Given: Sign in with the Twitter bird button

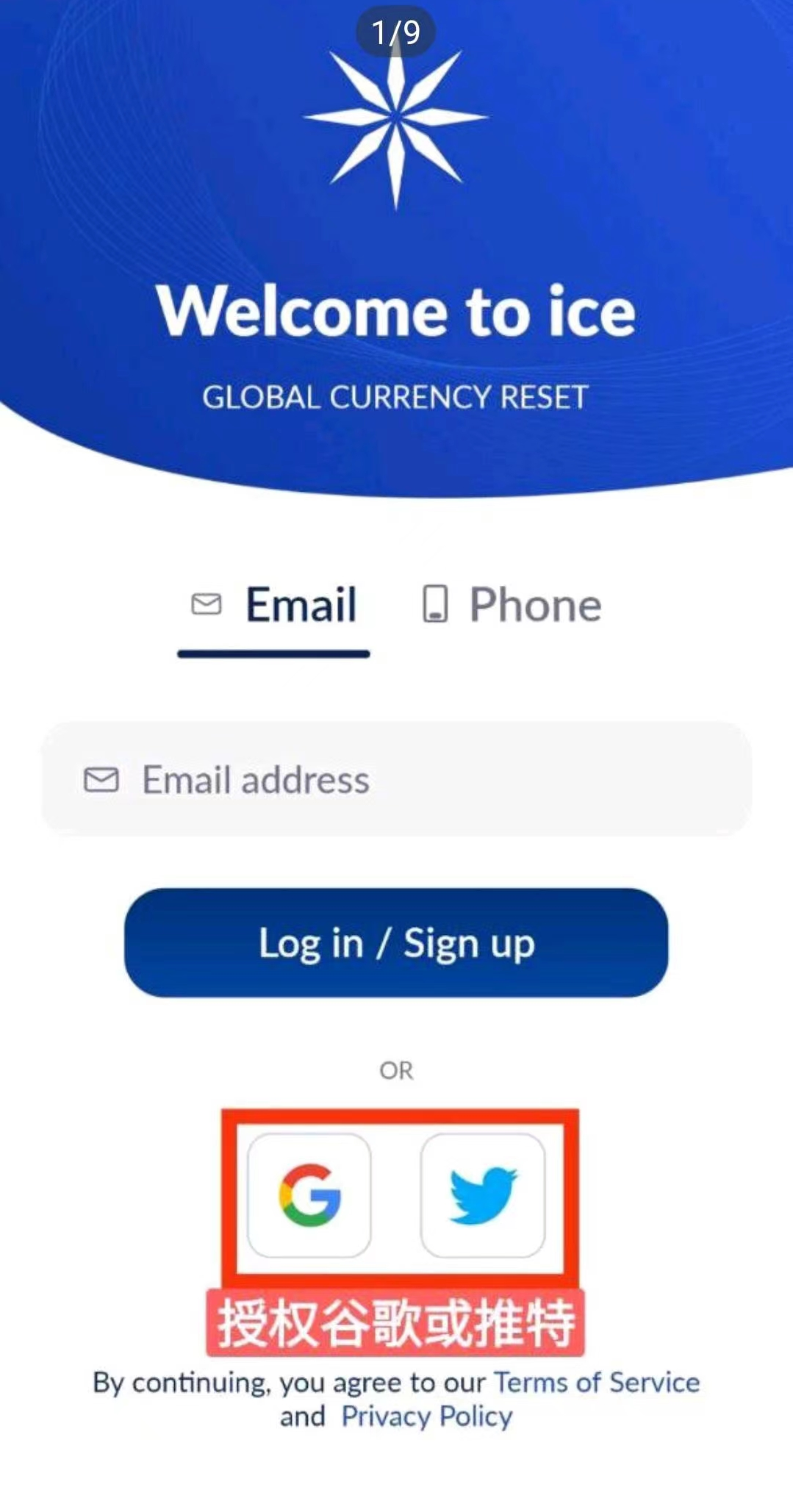Looking at the screenshot, I should [483, 1195].
